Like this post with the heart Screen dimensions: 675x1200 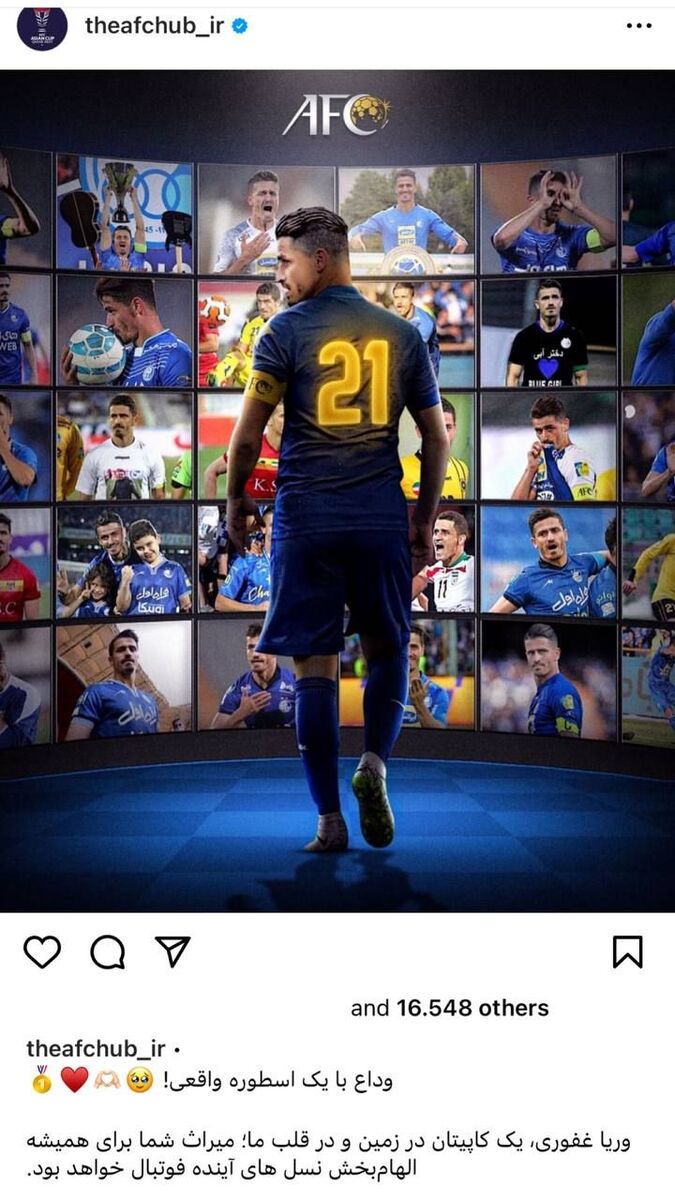point(42,953)
